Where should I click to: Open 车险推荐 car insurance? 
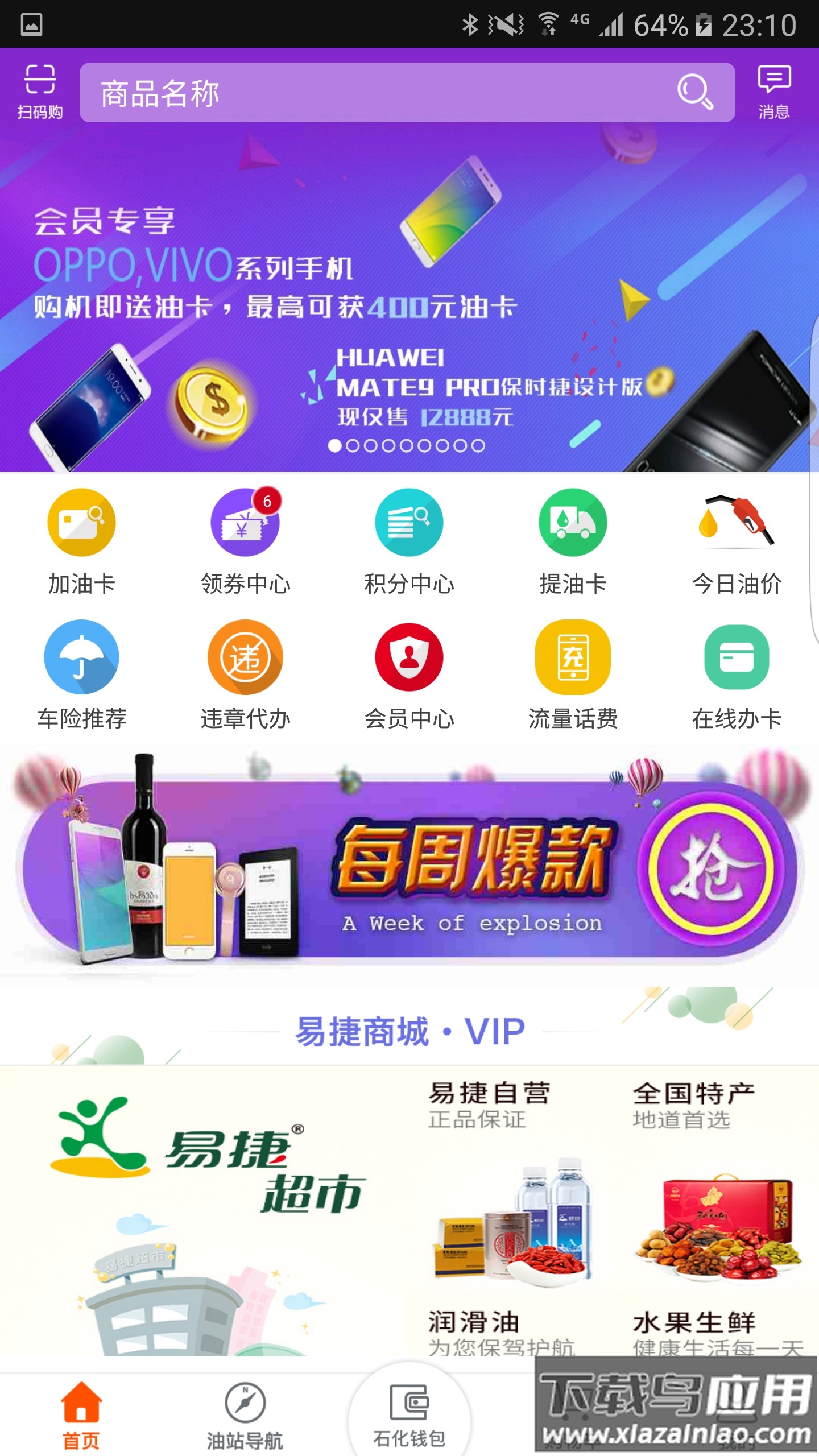click(81, 674)
